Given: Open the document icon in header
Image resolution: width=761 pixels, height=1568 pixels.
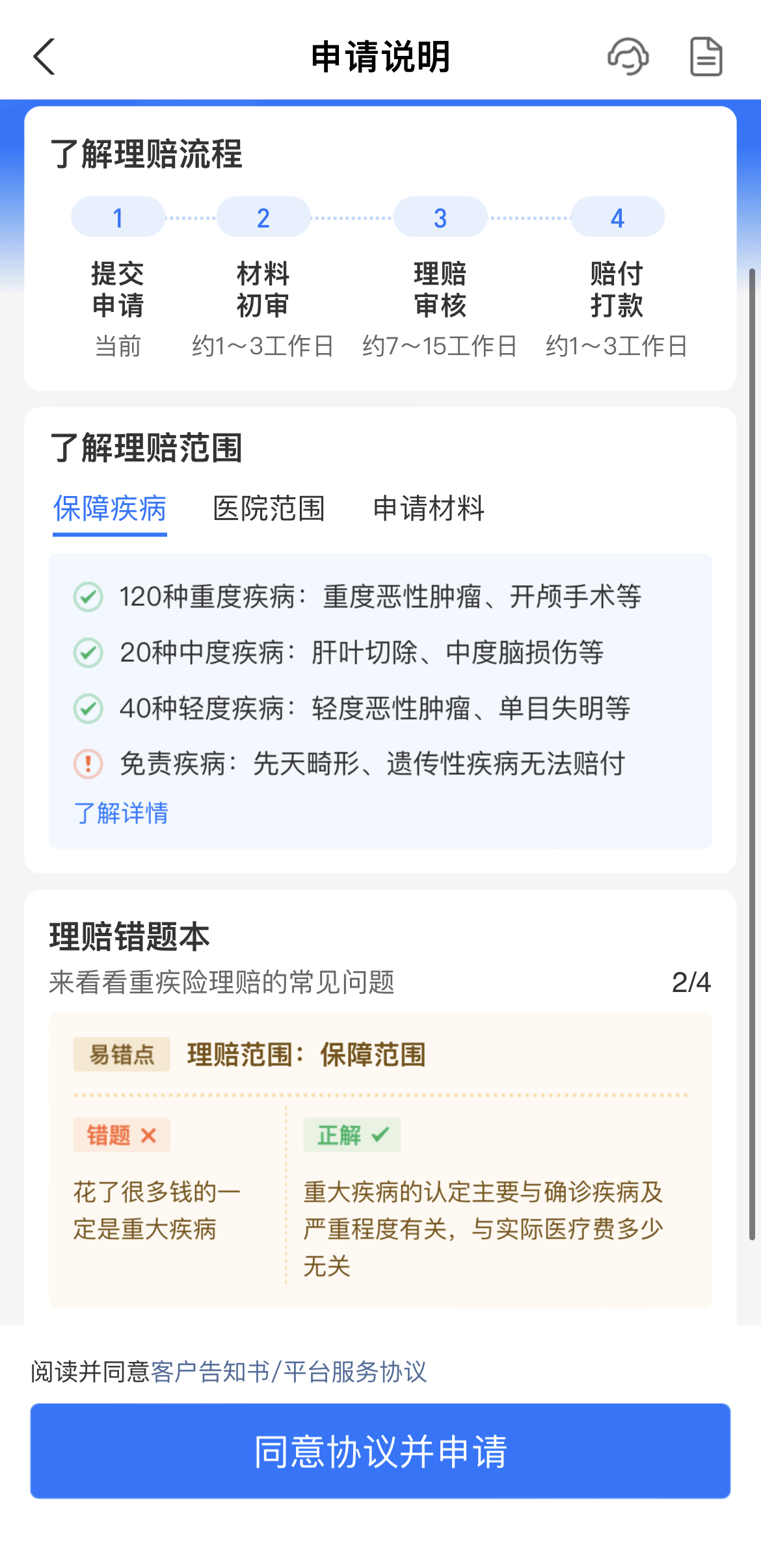Looking at the screenshot, I should [x=706, y=57].
